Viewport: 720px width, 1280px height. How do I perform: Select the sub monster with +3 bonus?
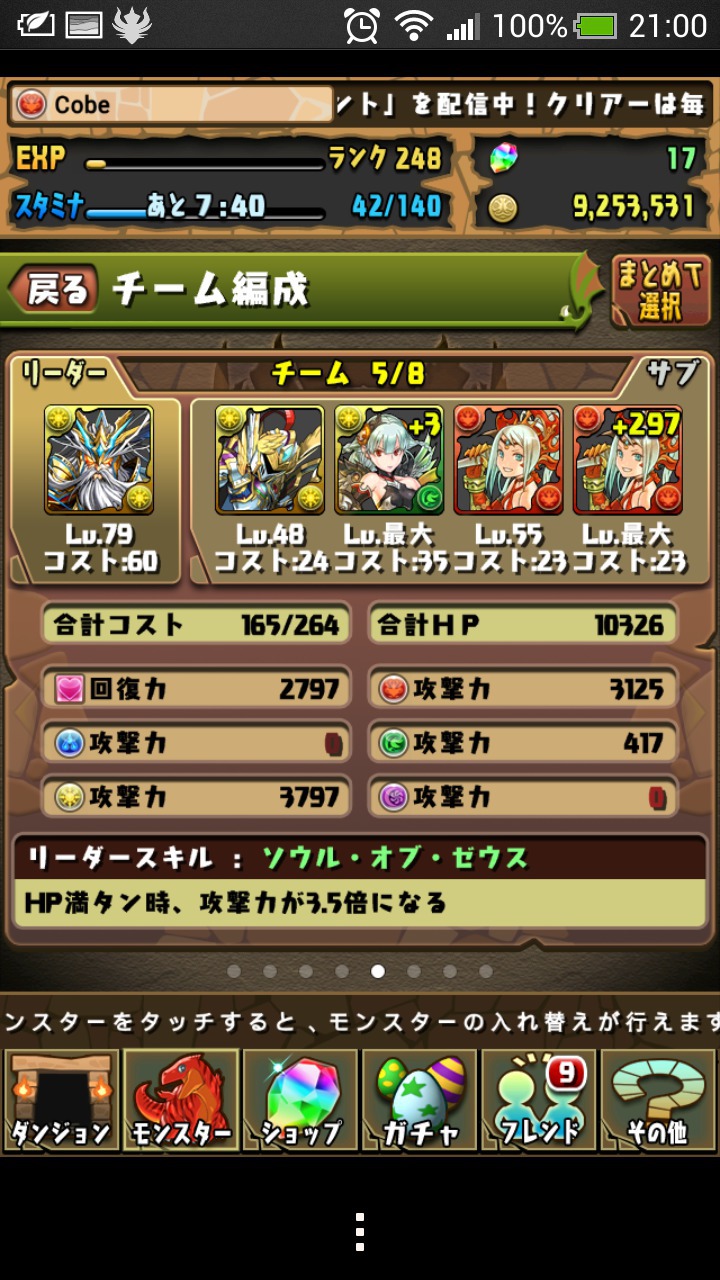(389, 460)
